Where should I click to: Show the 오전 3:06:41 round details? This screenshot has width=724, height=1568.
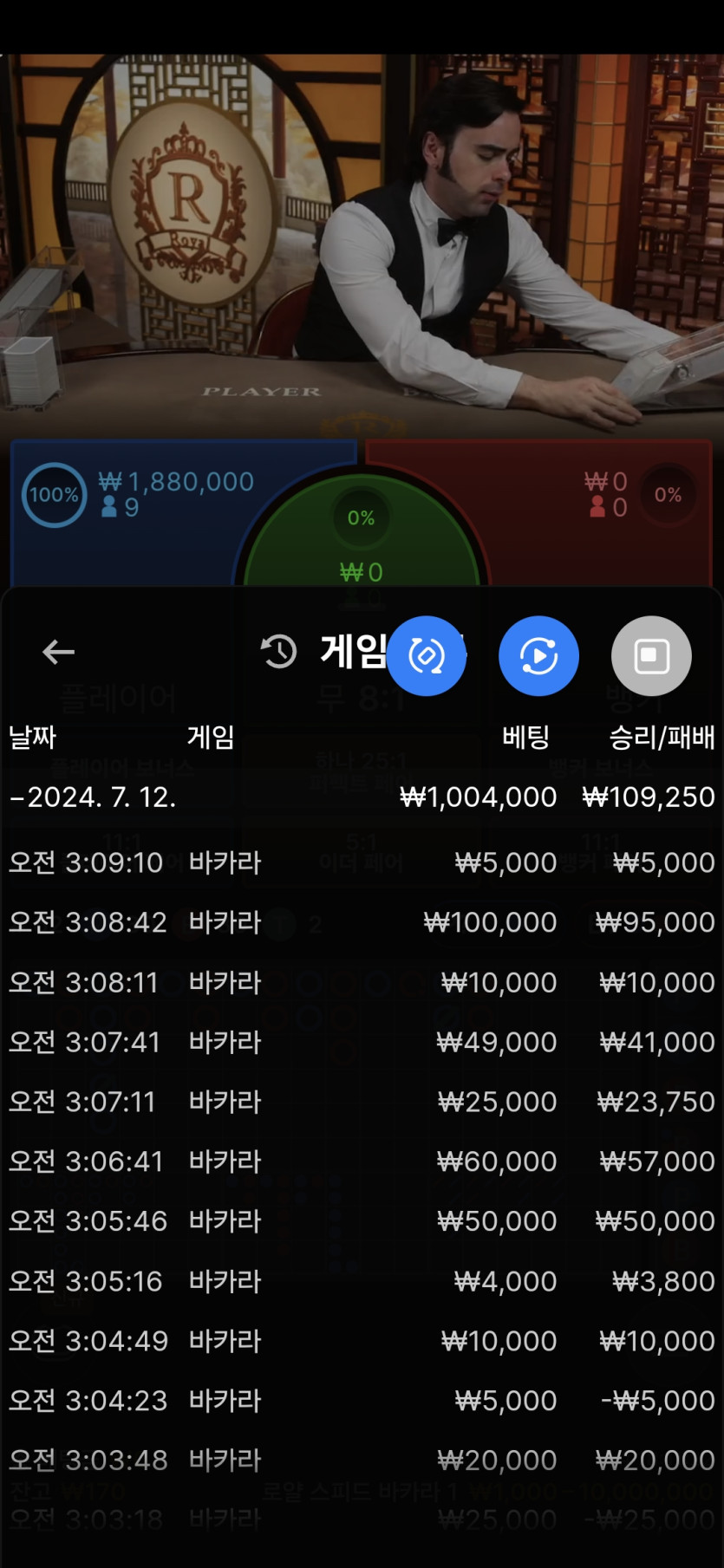pyautogui.click(x=361, y=1161)
